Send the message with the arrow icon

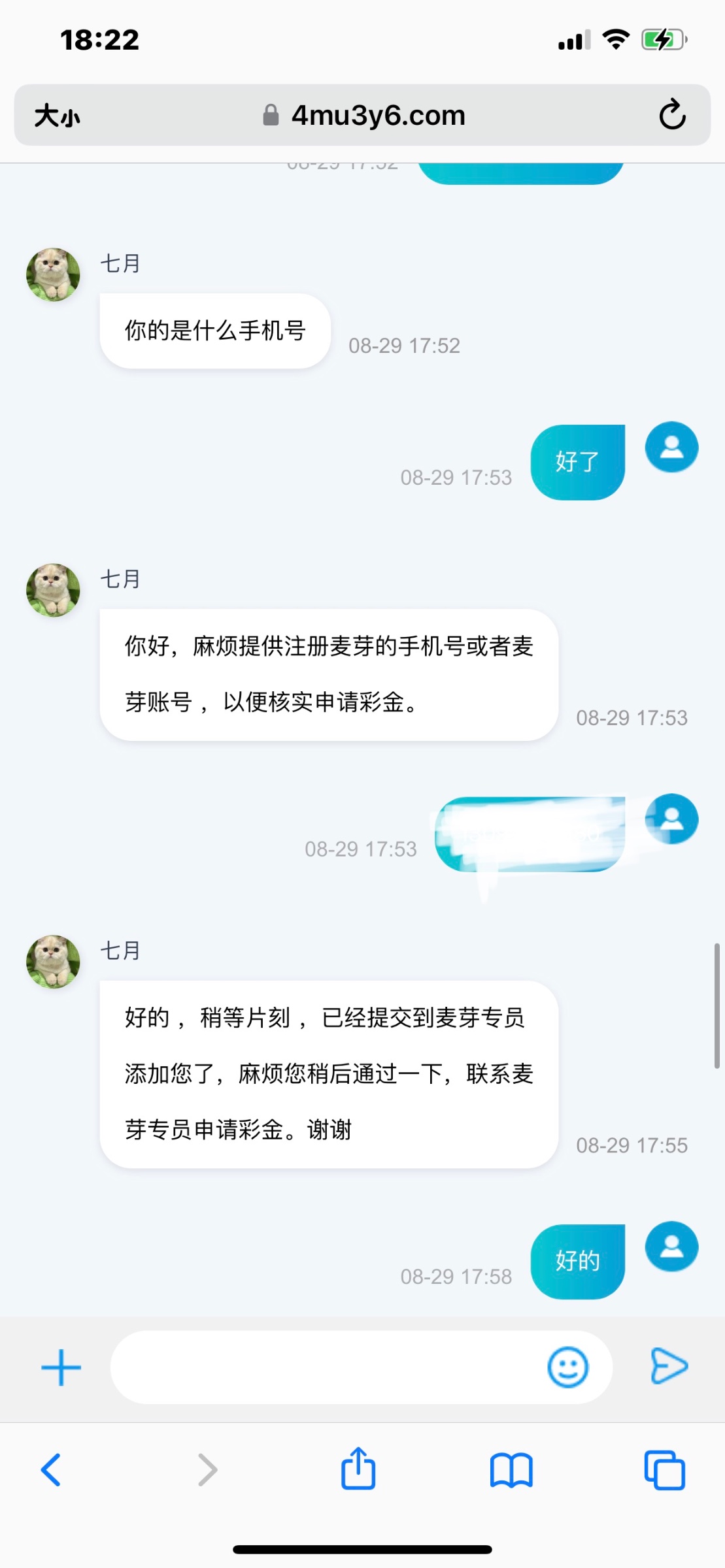[x=669, y=1366]
